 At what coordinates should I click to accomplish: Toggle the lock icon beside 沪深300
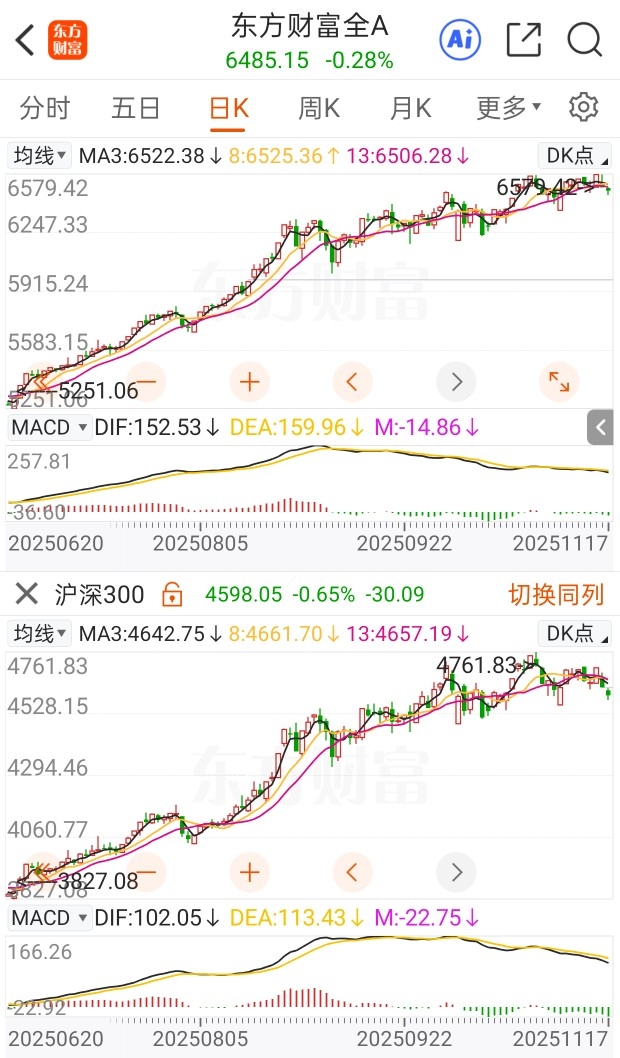(172, 594)
